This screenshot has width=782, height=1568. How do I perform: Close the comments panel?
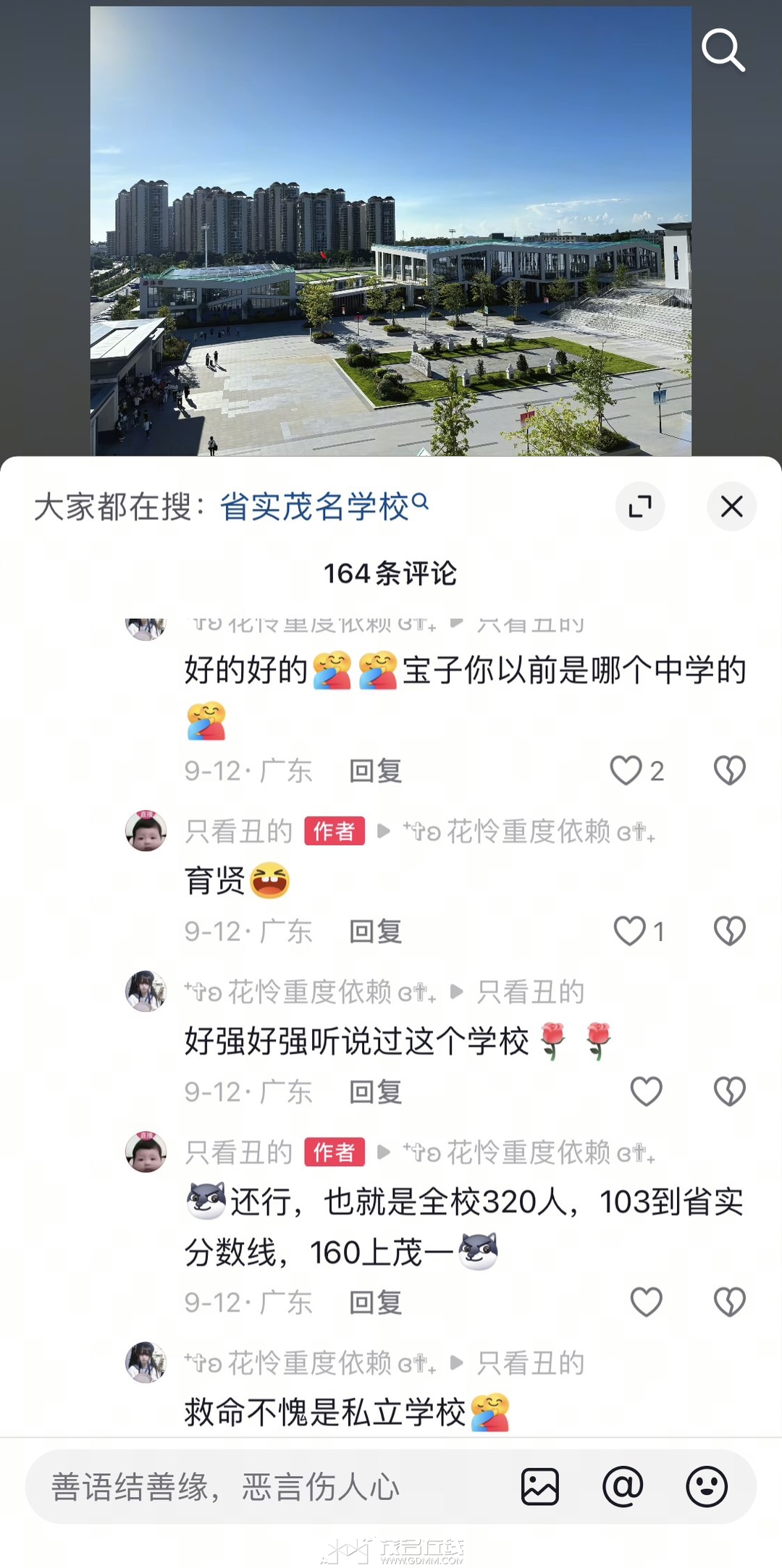(x=731, y=506)
